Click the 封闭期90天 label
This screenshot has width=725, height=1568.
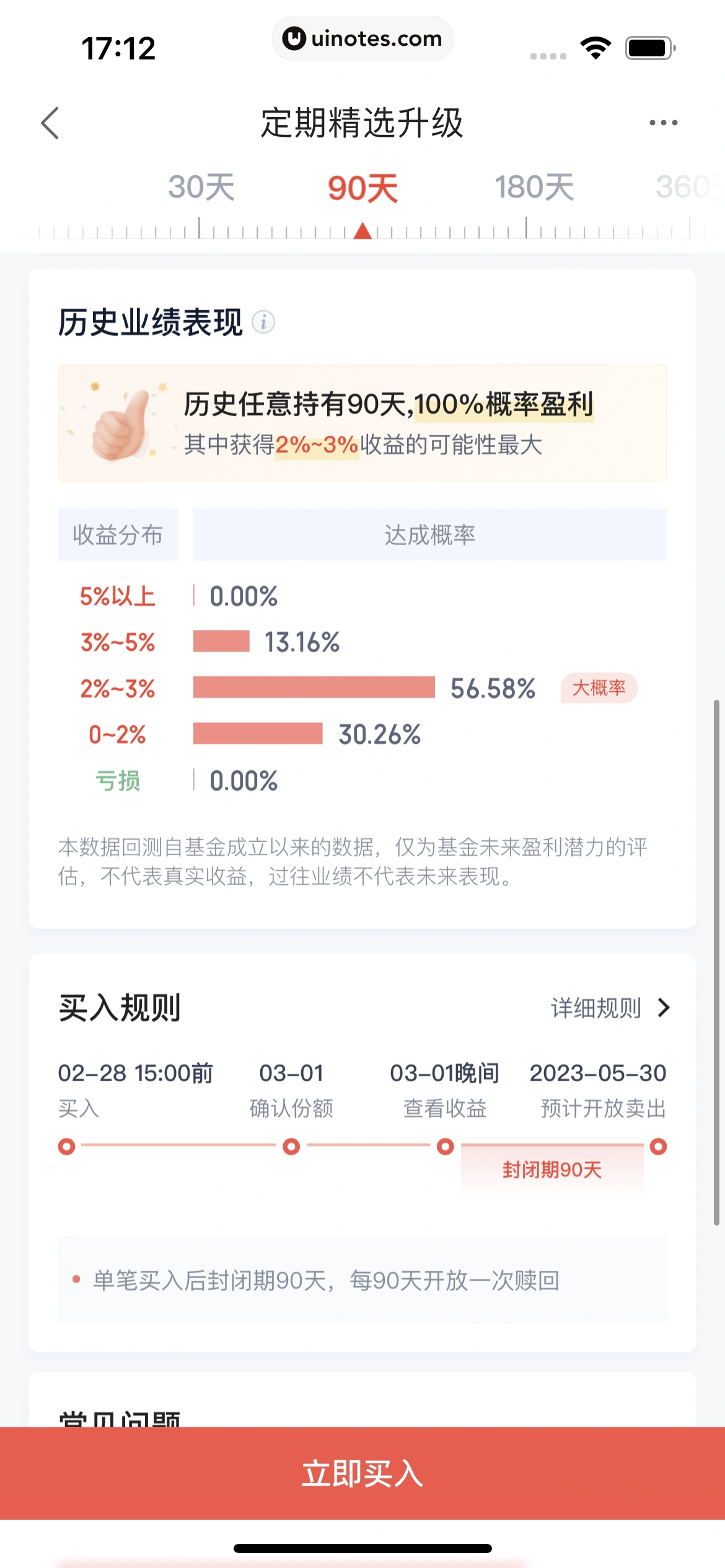point(551,1168)
